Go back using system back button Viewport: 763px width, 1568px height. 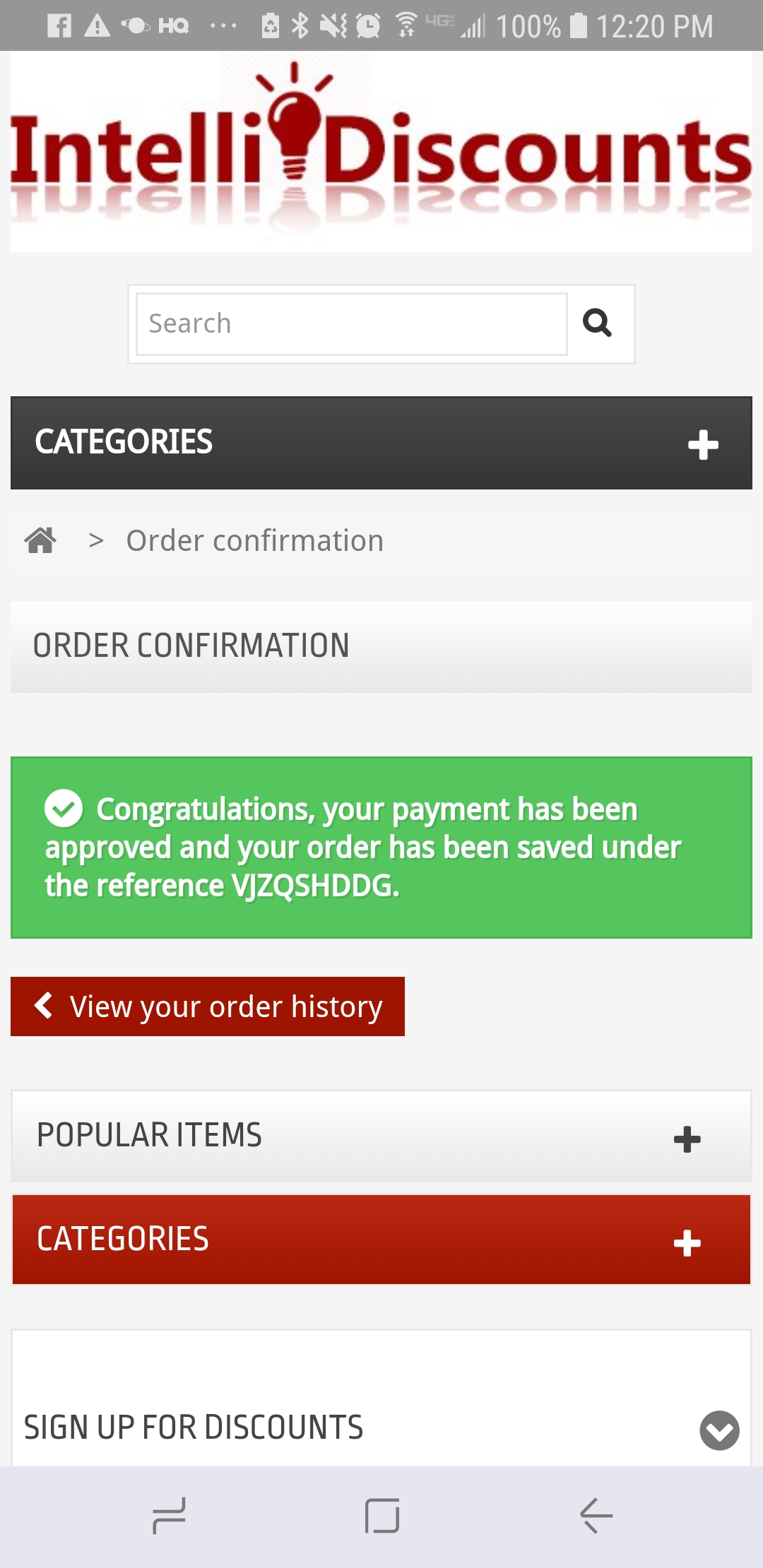point(596,1516)
